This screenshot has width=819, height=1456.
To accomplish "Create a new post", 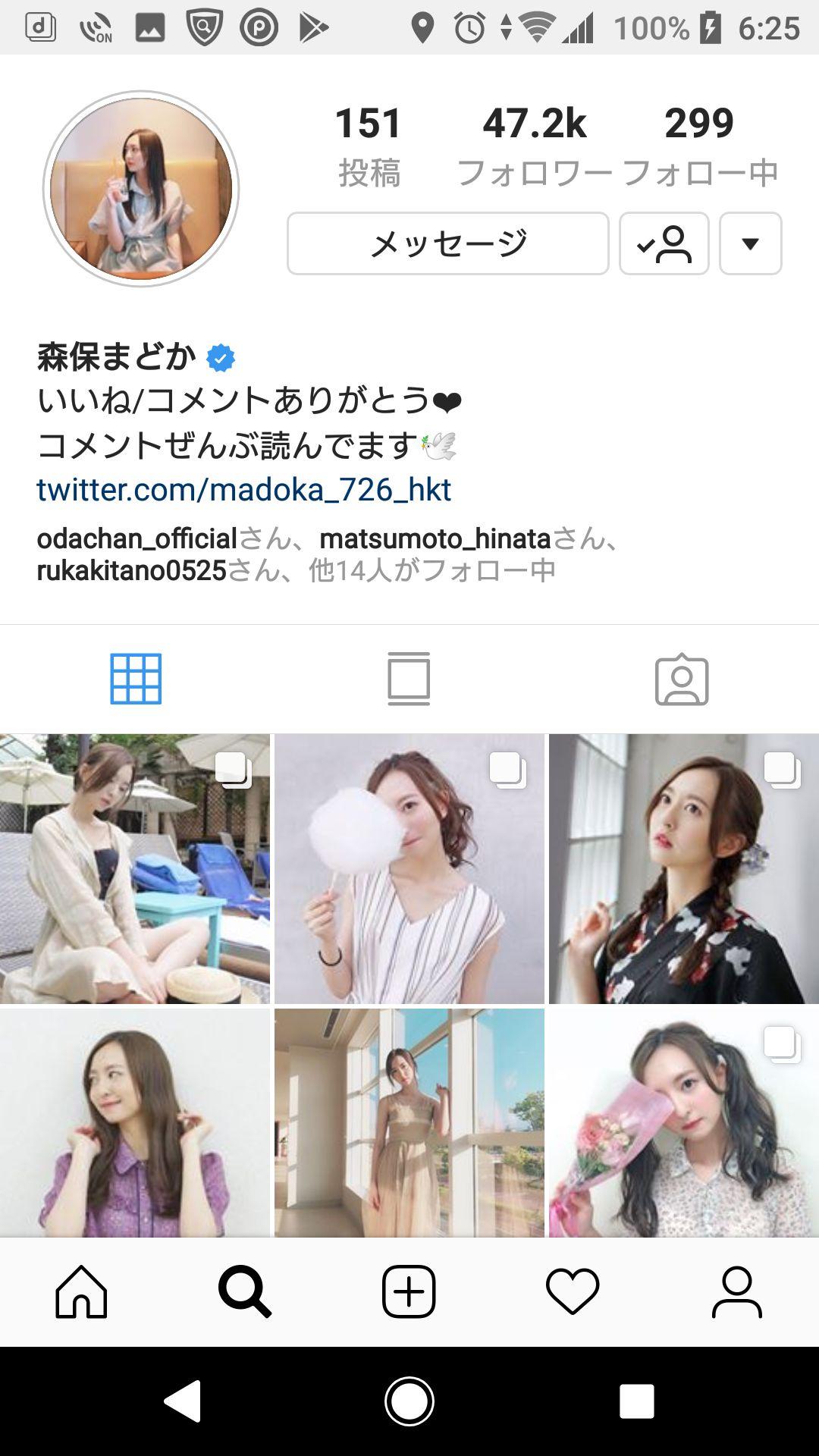I will pos(409,1291).
